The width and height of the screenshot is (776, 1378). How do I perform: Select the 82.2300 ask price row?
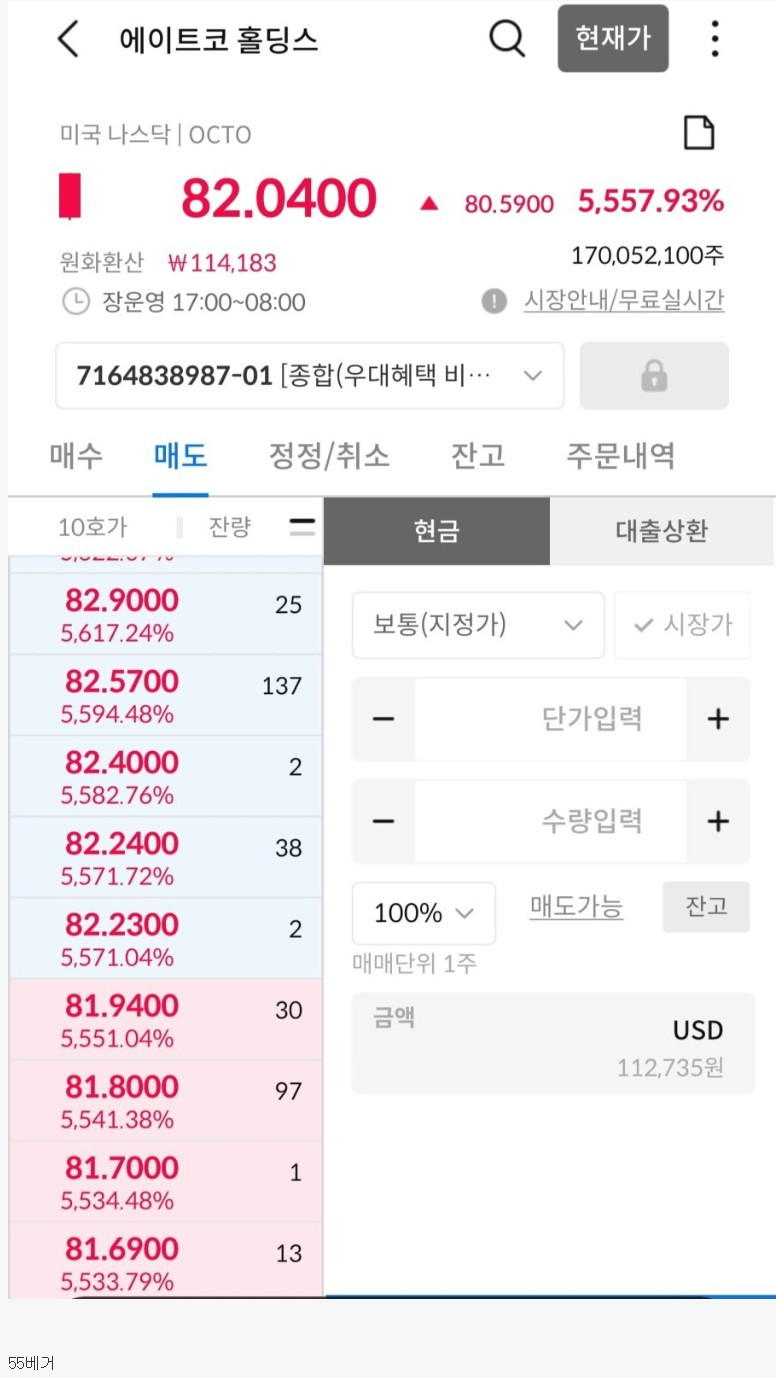tap(166, 938)
